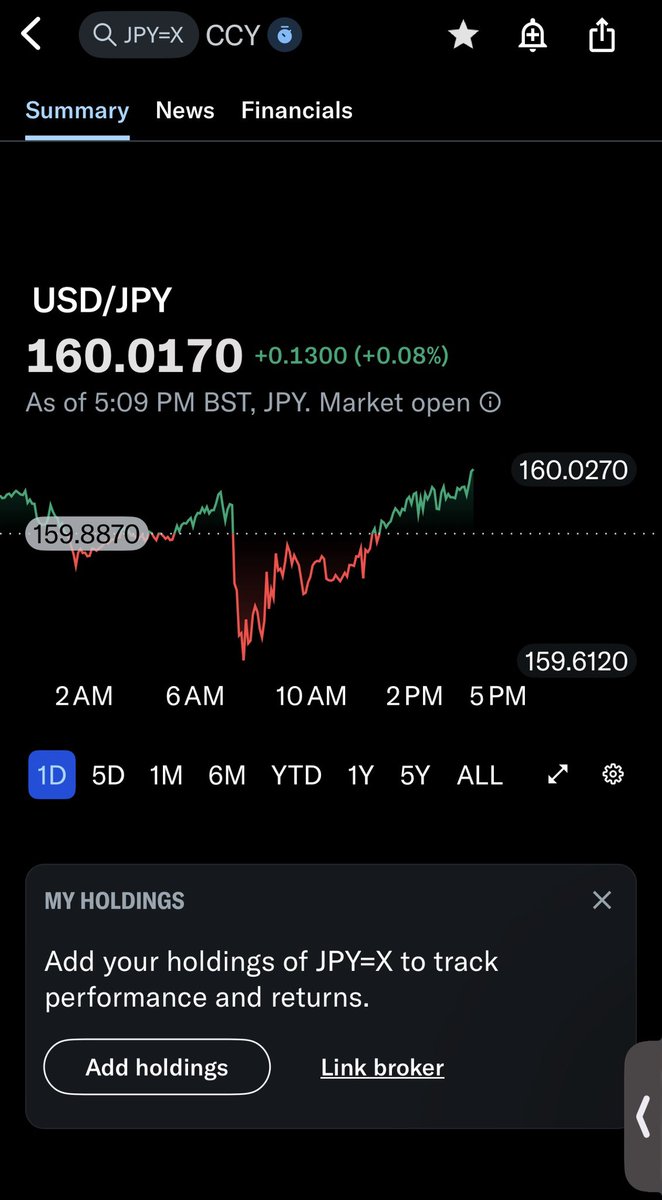Follow the Link broker link
Viewport: 662px width, 1200px height.
pos(382,1068)
